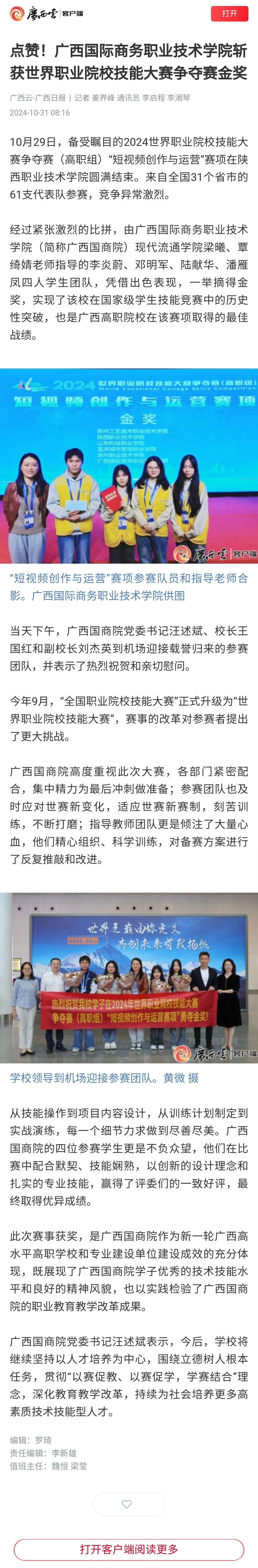Open the competition gold award photo

[129, 466]
